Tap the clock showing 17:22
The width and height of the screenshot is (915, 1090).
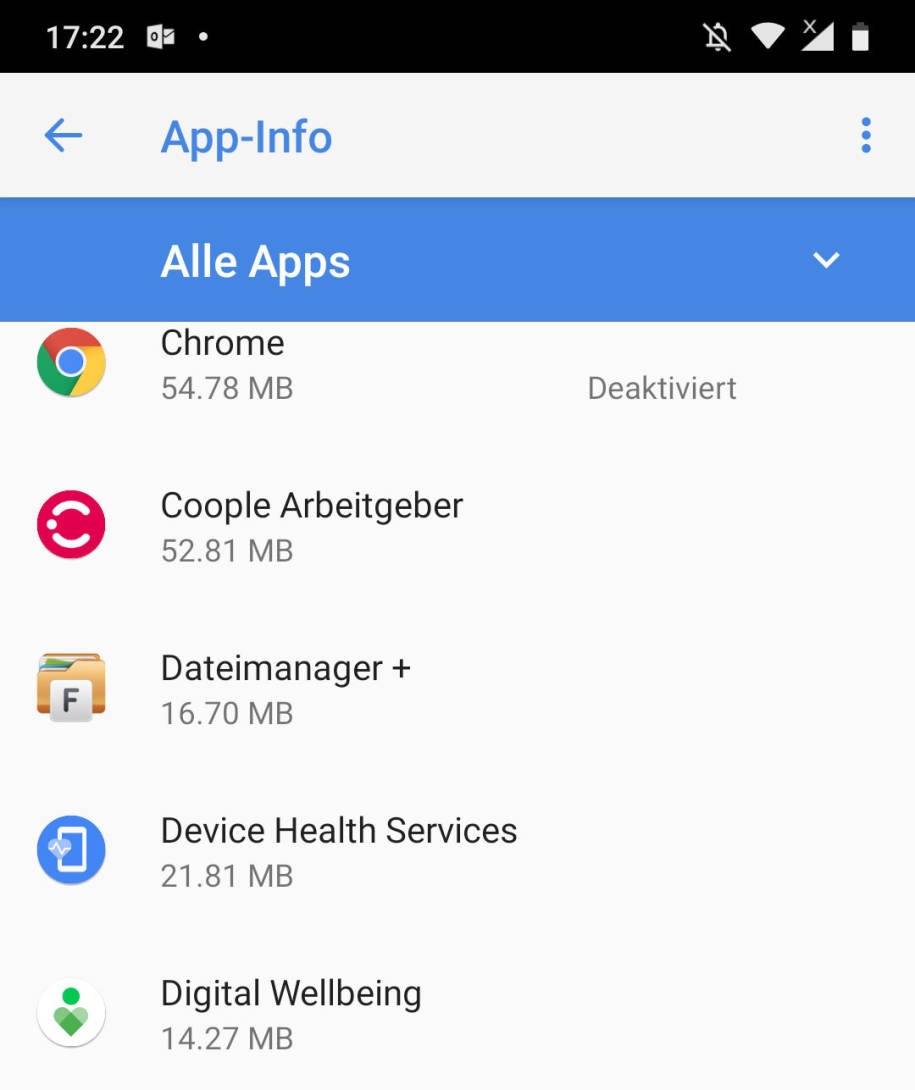84,35
